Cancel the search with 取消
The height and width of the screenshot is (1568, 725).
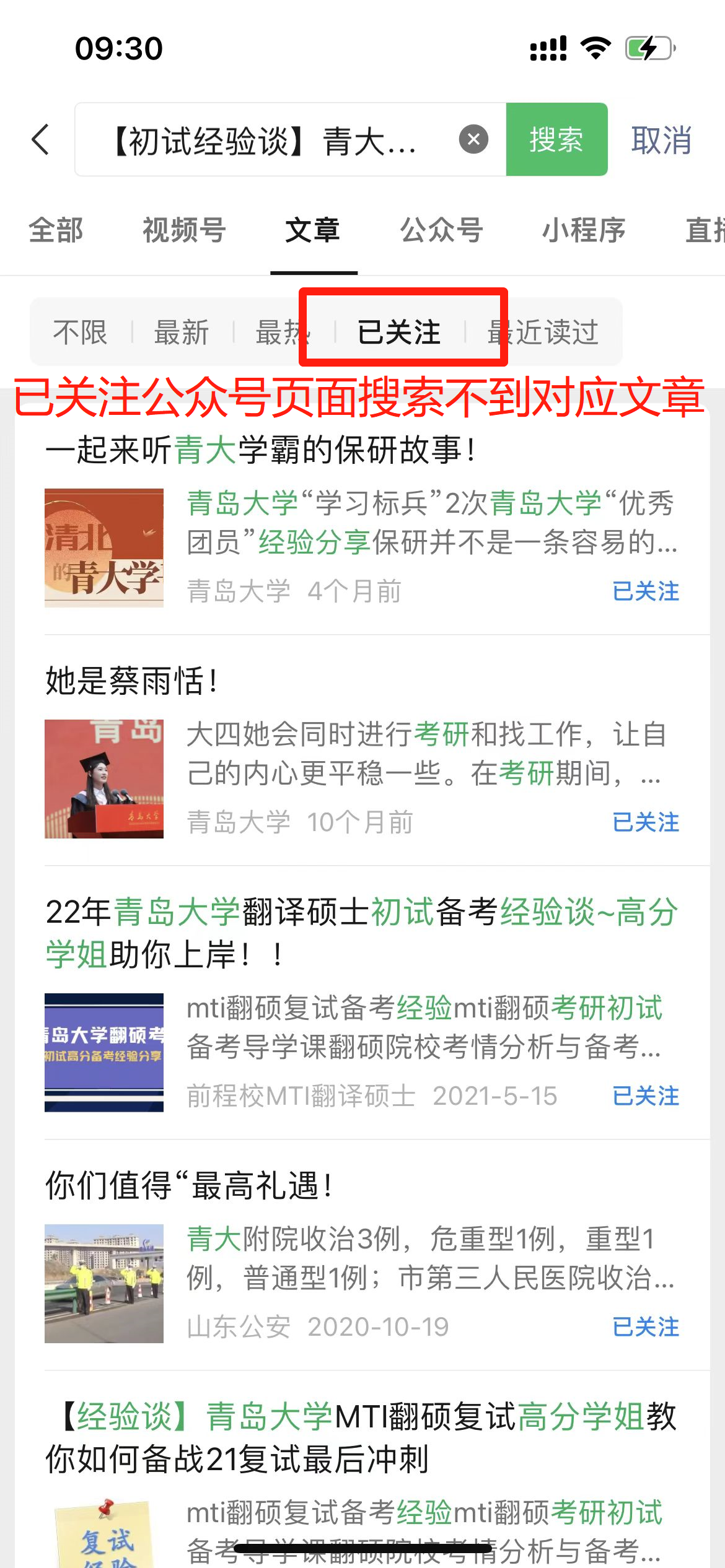(x=661, y=140)
